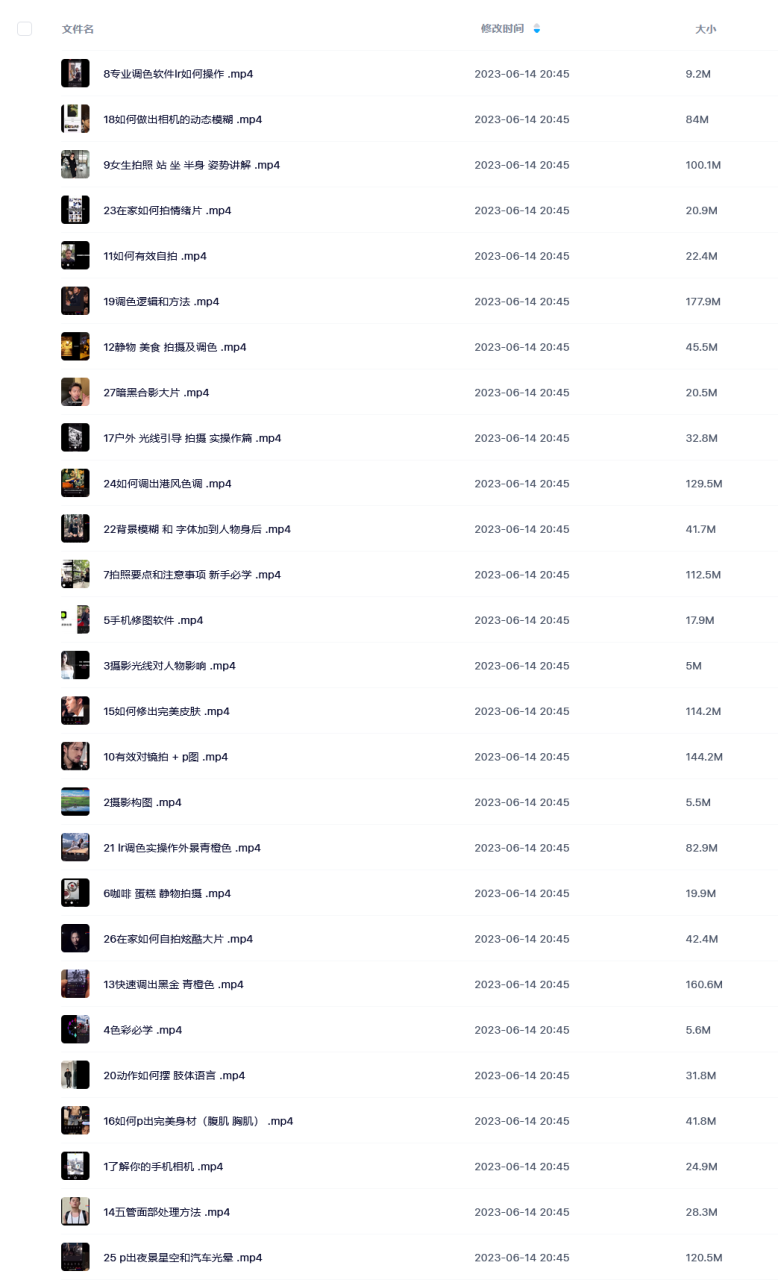Open 19调色逻辑和方法 .mp4

coord(161,301)
